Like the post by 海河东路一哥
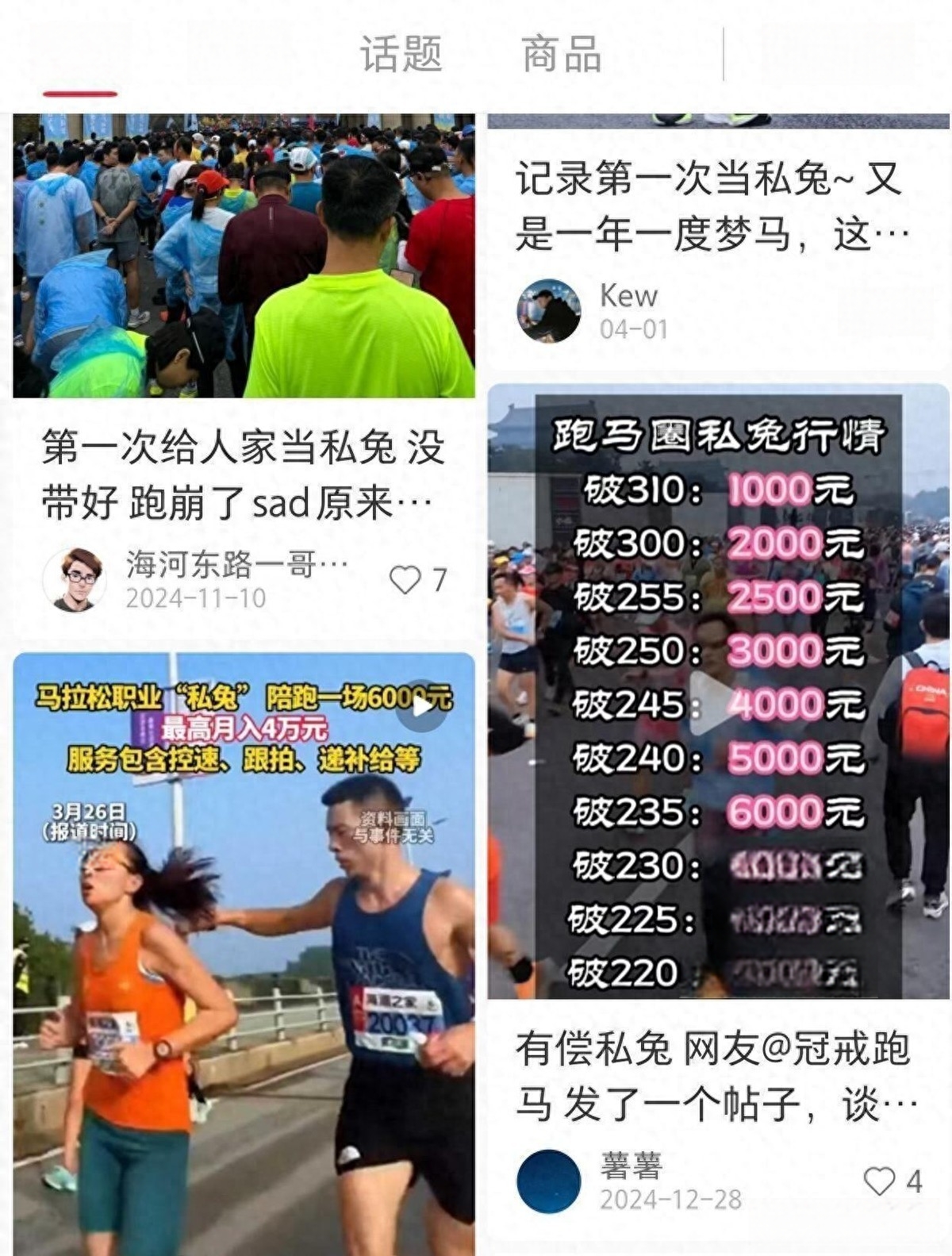 tap(405, 580)
